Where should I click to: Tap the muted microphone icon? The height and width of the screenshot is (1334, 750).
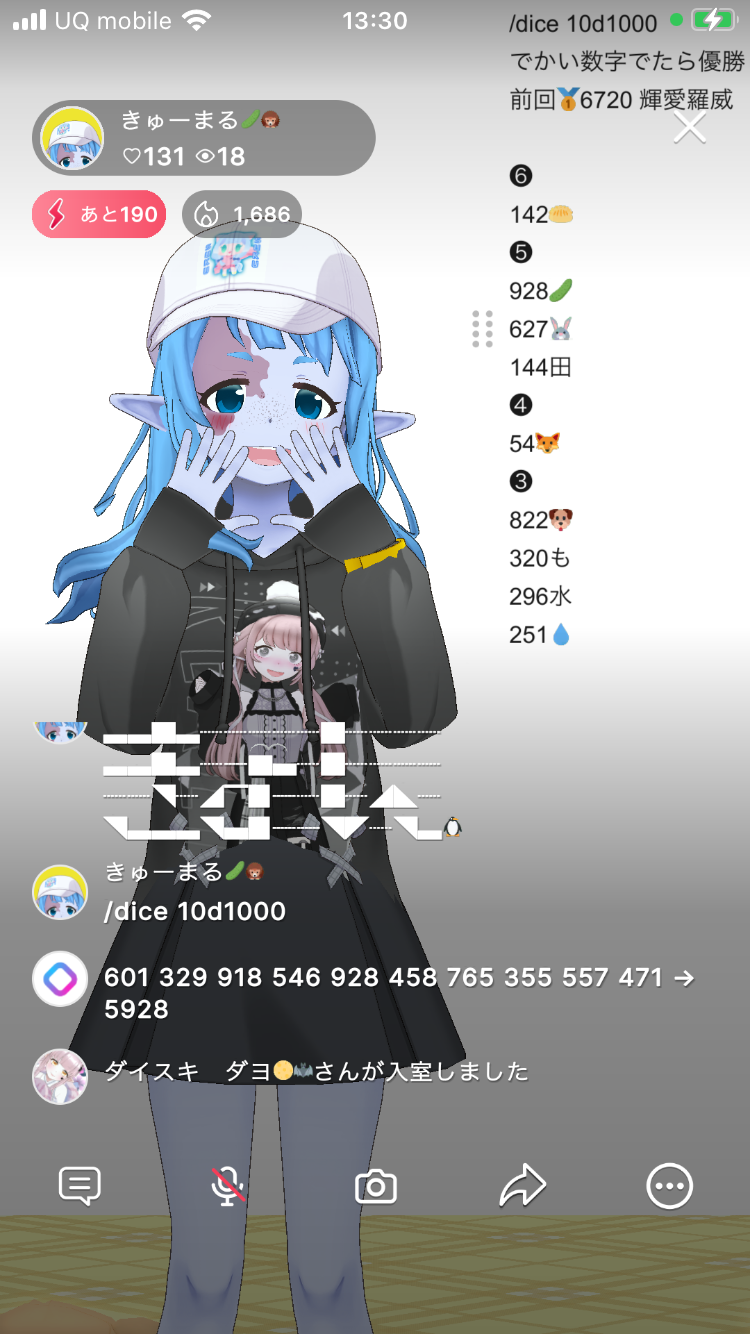[228, 1186]
